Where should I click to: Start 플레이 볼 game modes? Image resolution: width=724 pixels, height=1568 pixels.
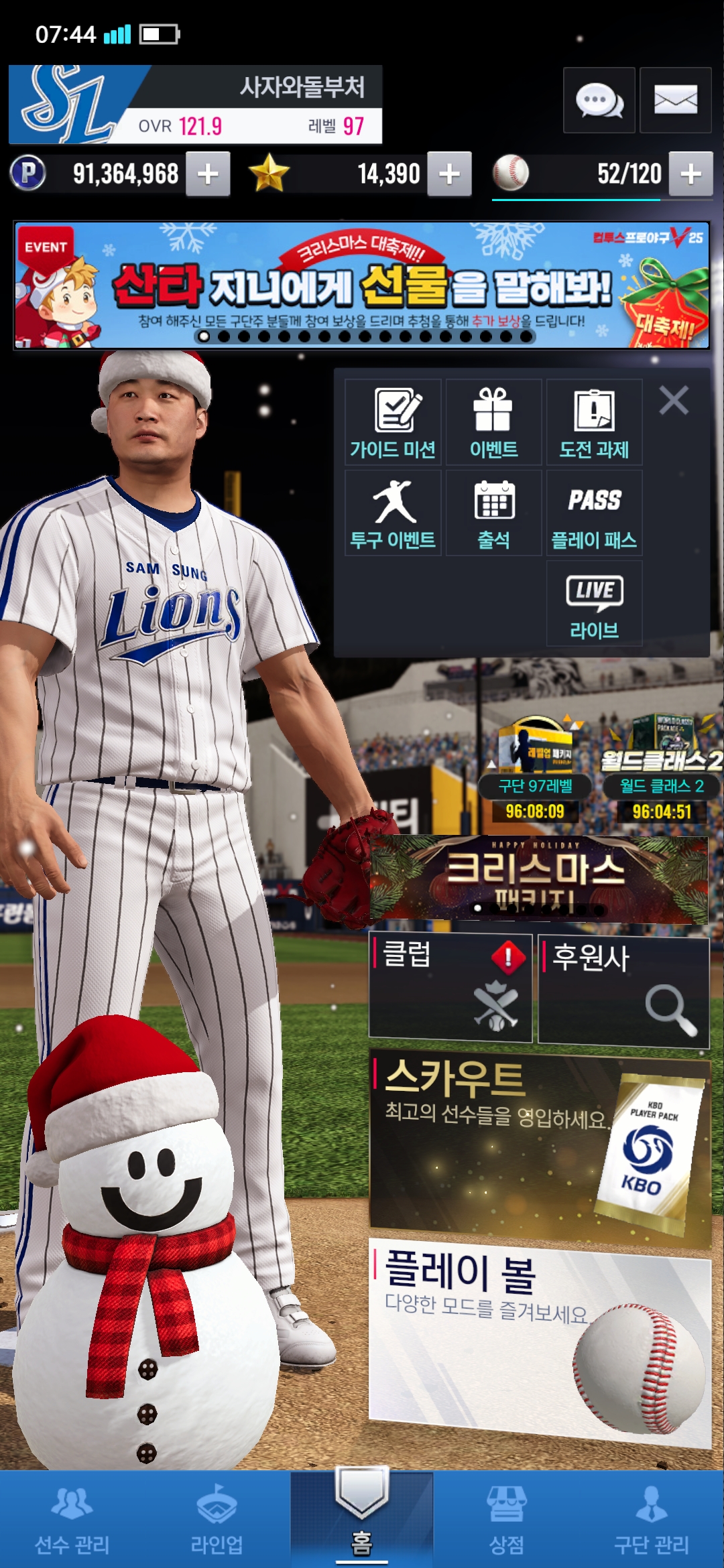click(539, 1340)
